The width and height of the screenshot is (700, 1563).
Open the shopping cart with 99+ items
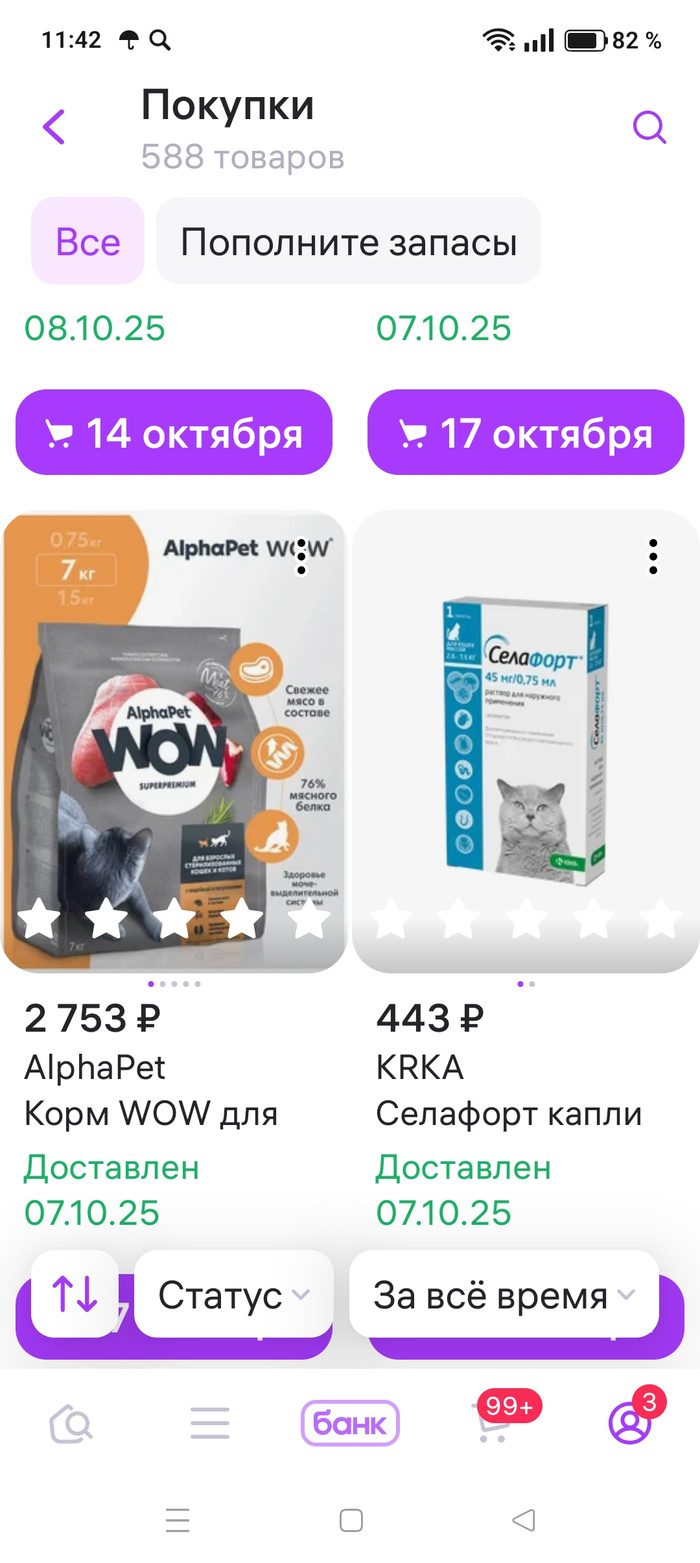click(491, 1423)
